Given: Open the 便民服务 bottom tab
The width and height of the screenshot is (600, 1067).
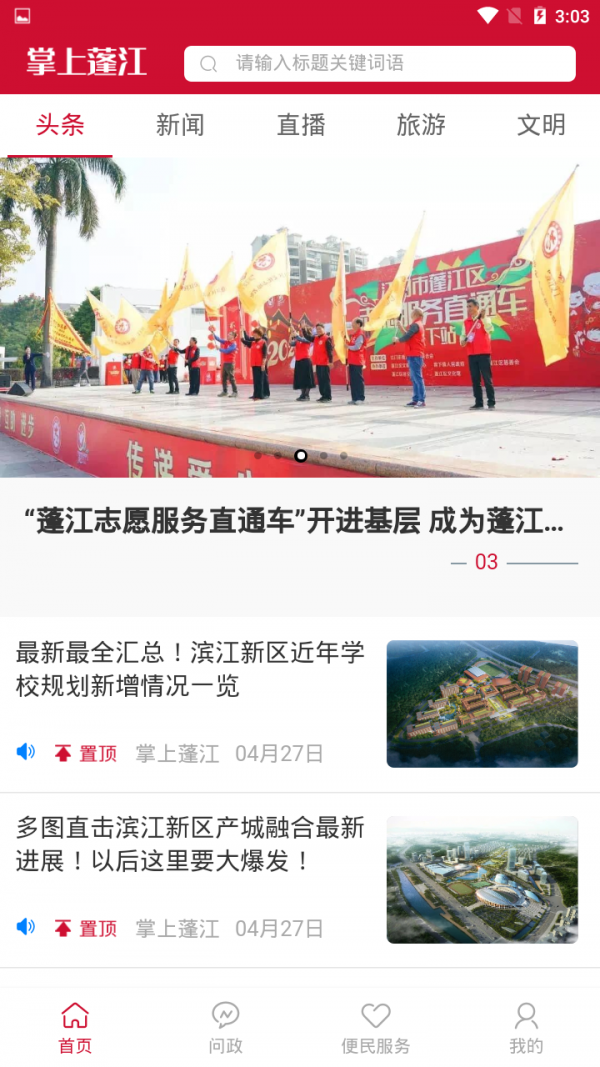Looking at the screenshot, I should (375, 1028).
